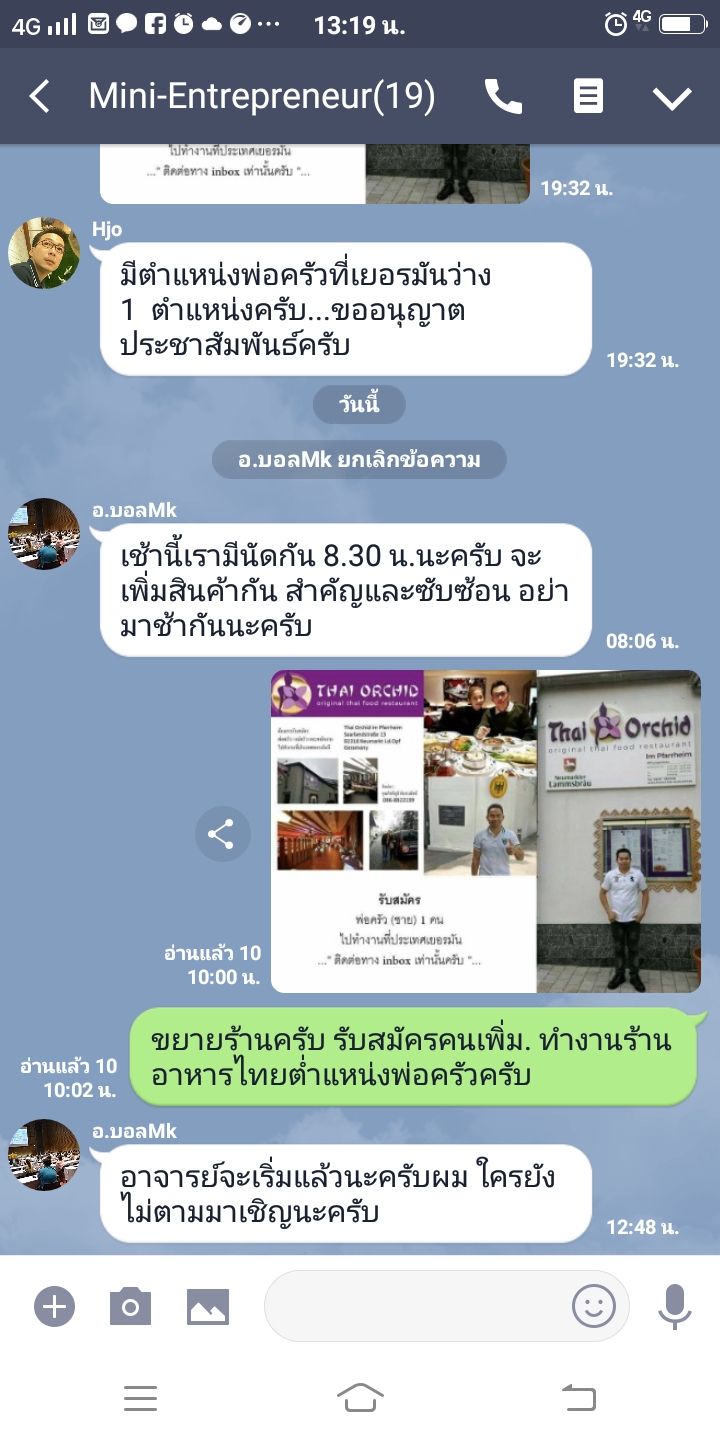The image size is (720, 1440).
Task: Open the emoji and sticker picker
Action: pyautogui.click(x=593, y=1306)
